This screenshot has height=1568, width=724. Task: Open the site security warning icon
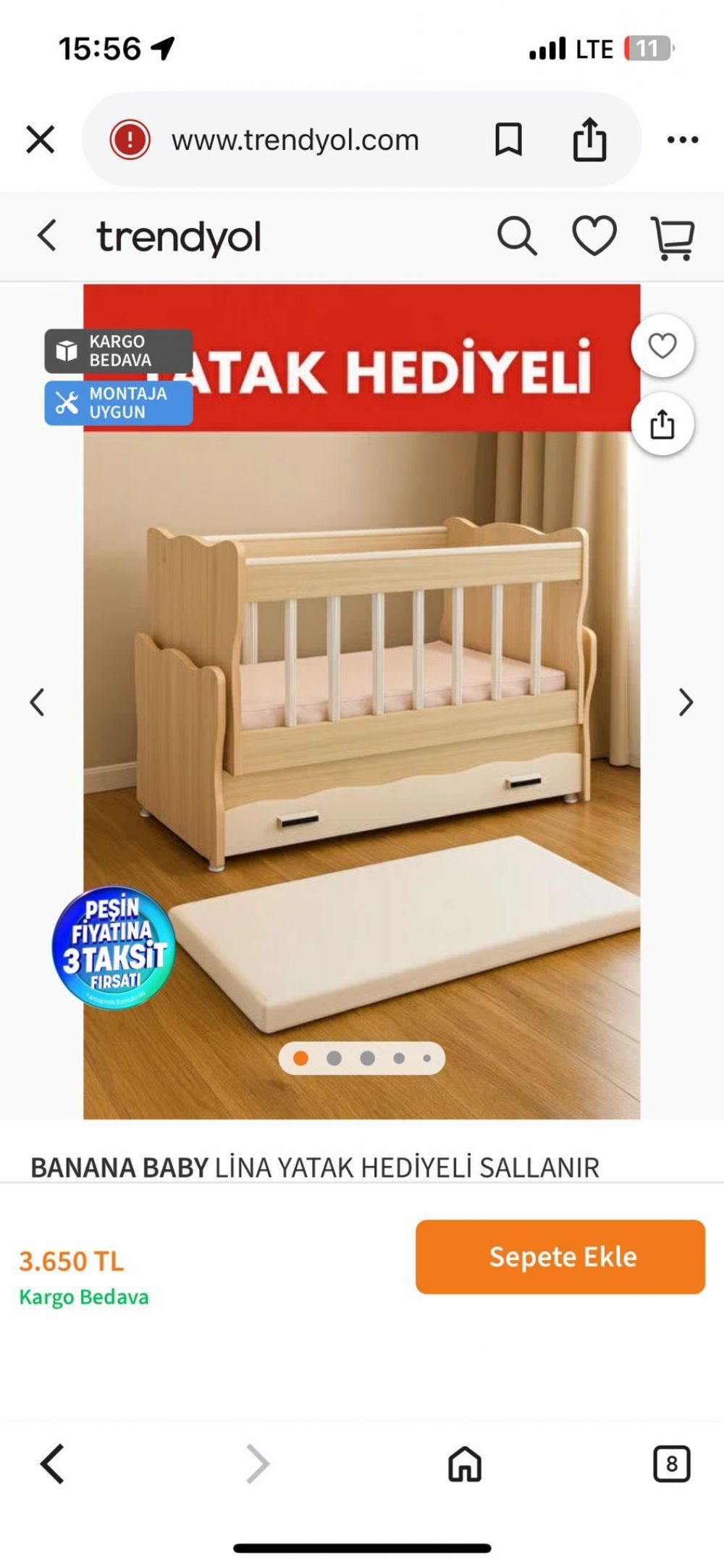130,139
